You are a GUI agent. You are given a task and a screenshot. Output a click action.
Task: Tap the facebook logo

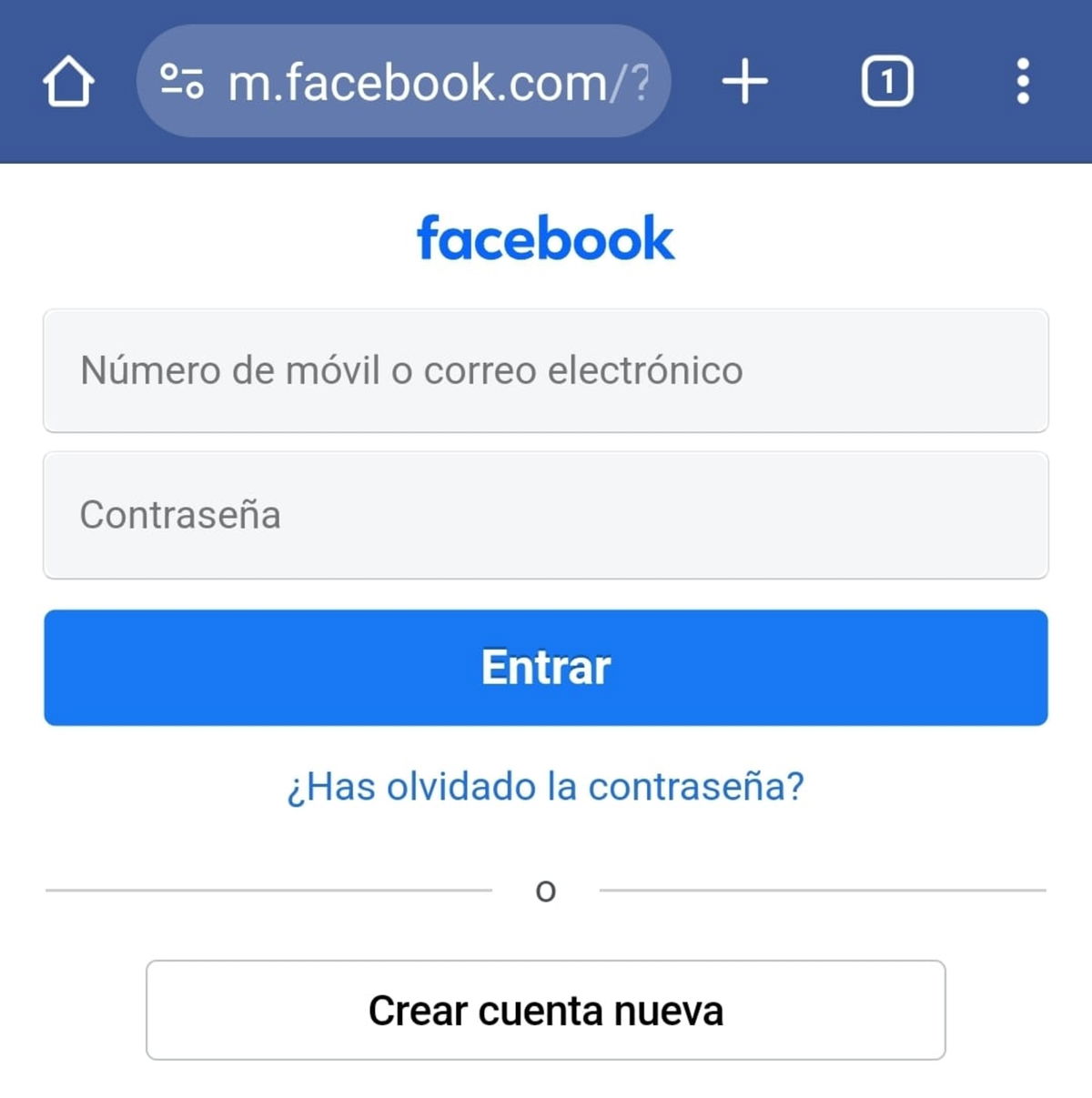544,237
